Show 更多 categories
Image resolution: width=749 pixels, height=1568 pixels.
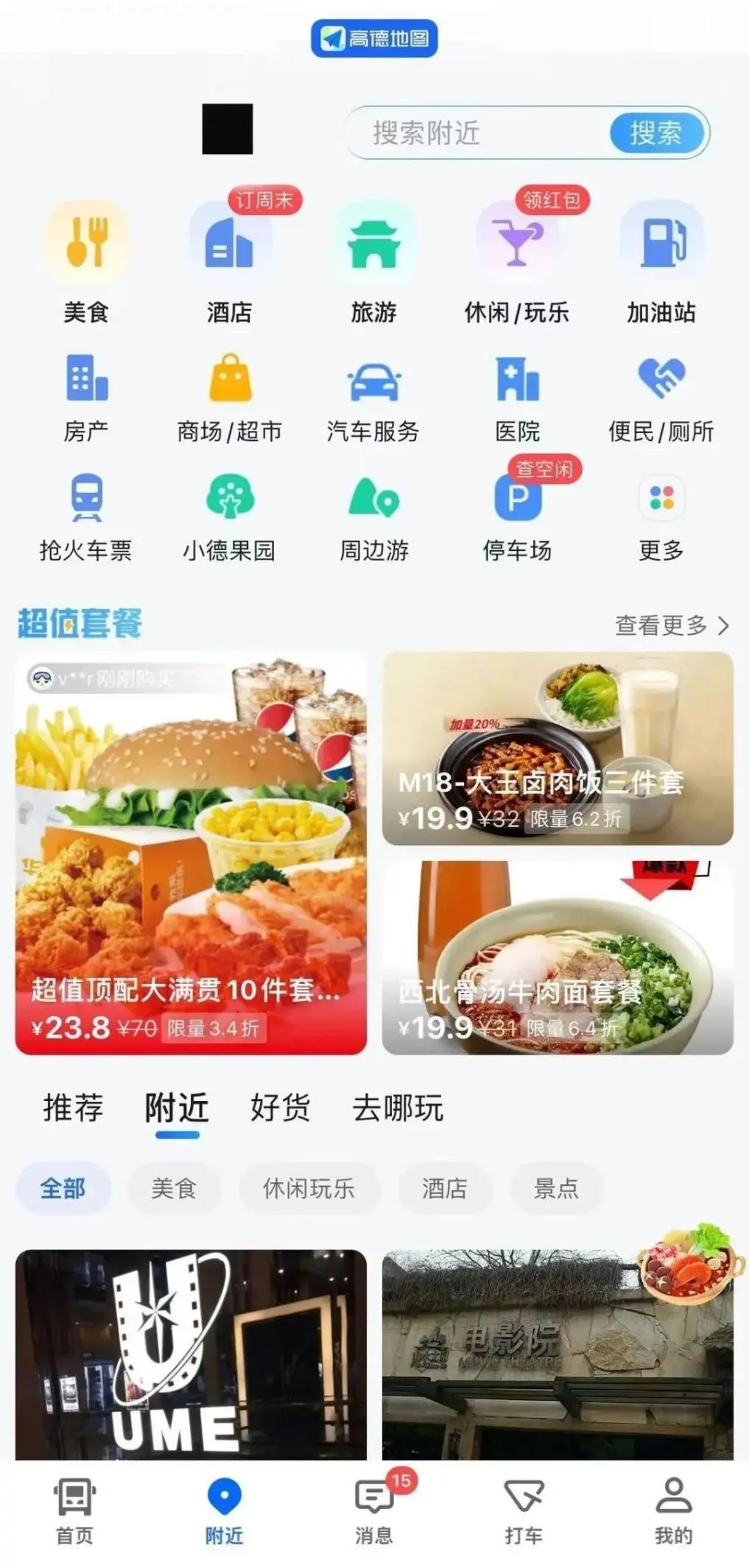pyautogui.click(x=661, y=517)
